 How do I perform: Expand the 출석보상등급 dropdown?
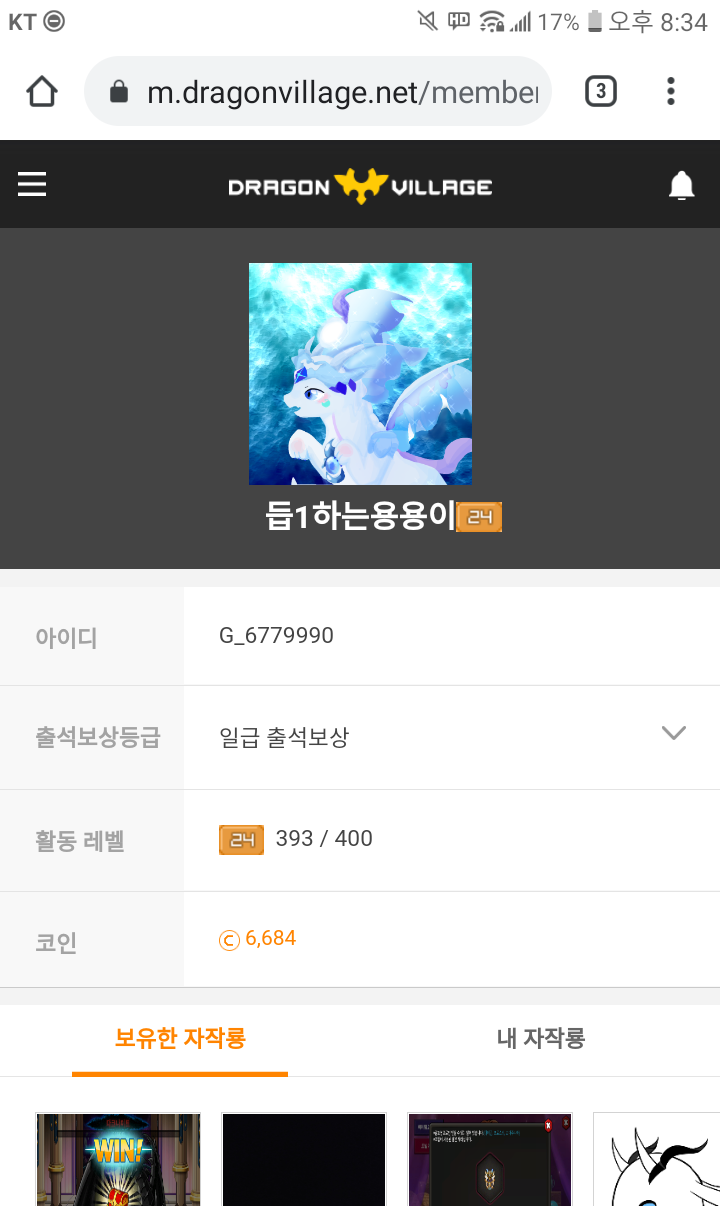pyautogui.click(x=673, y=734)
